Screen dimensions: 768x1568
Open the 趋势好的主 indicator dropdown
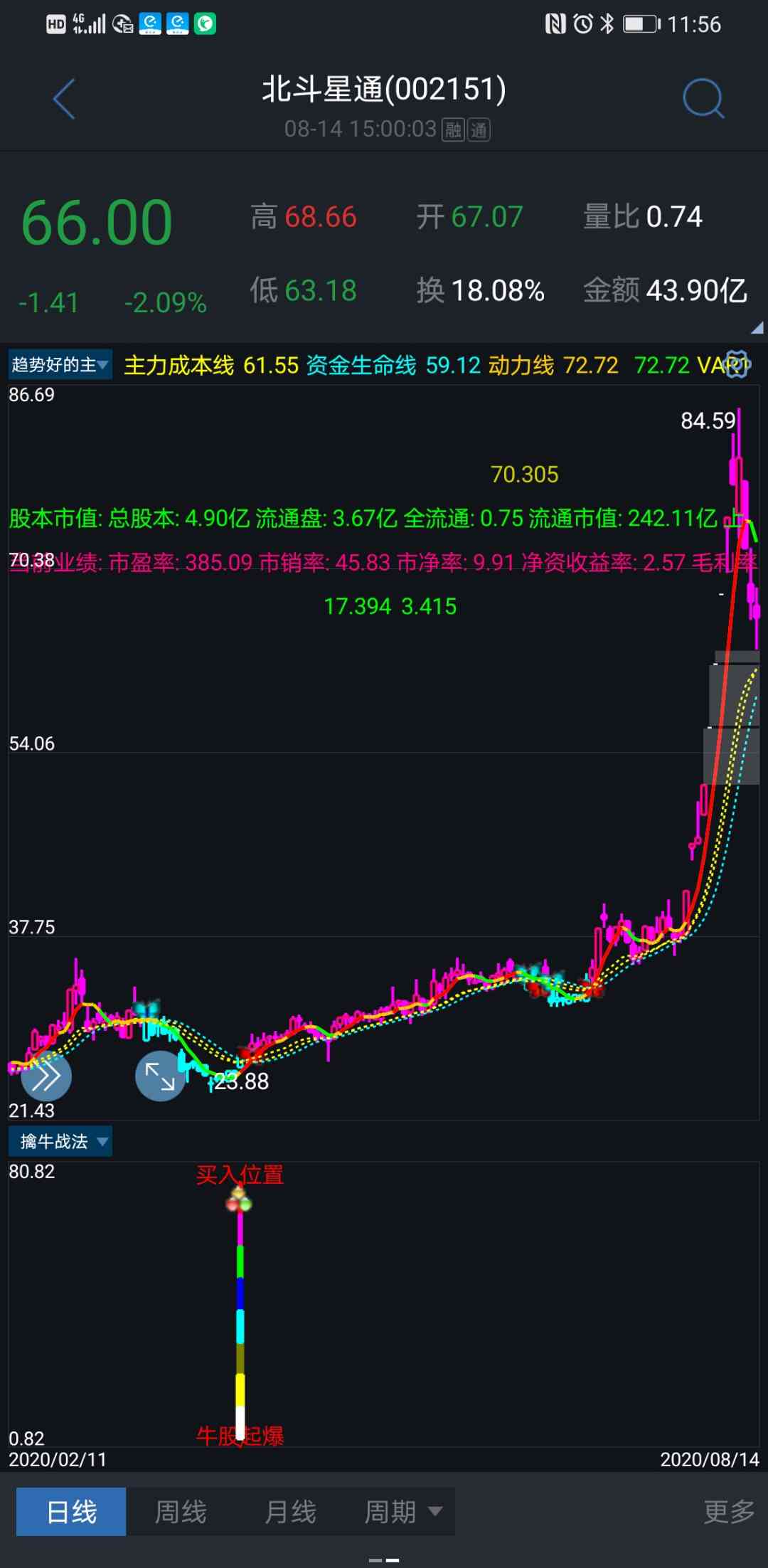click(x=60, y=365)
